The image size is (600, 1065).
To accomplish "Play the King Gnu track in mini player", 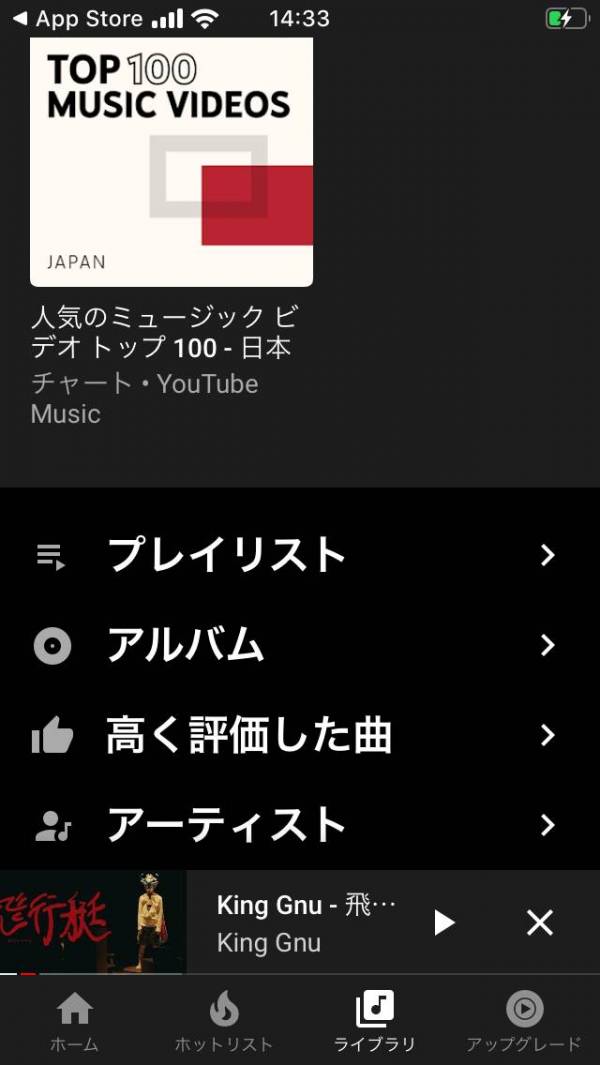I will (x=444, y=922).
